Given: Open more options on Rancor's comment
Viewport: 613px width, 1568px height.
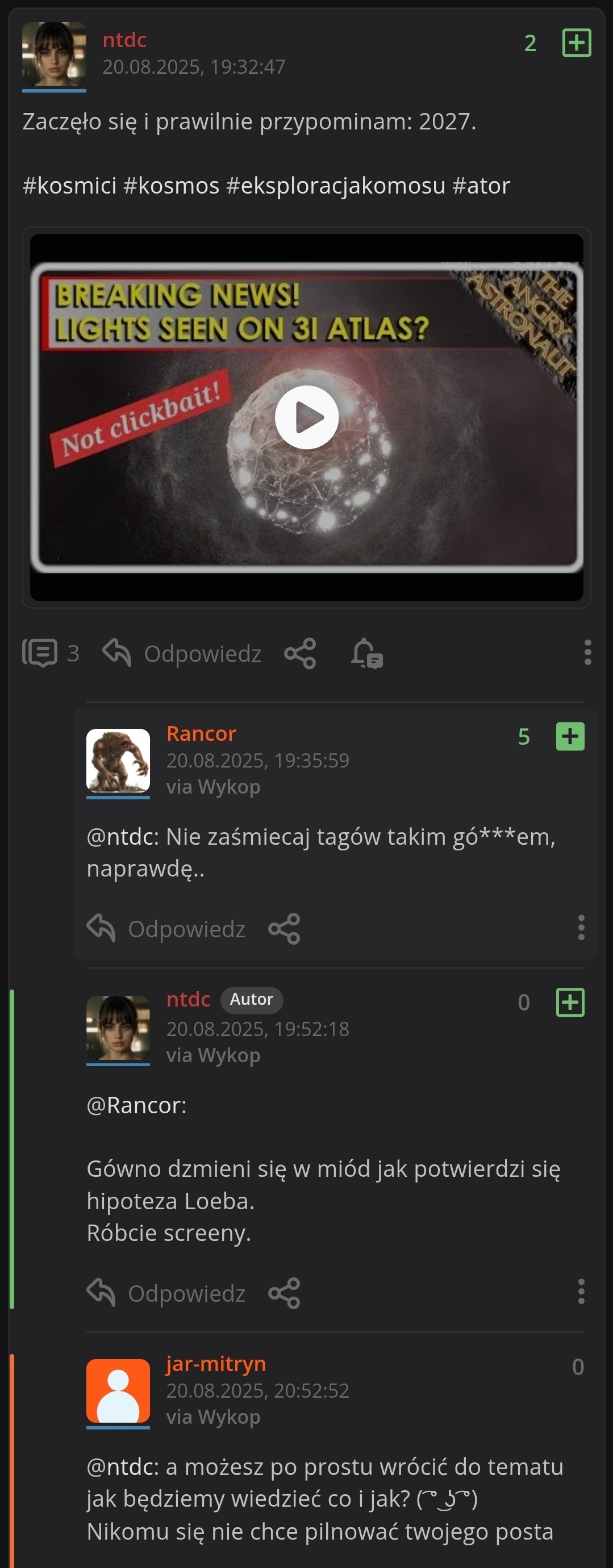Looking at the screenshot, I should (581, 927).
